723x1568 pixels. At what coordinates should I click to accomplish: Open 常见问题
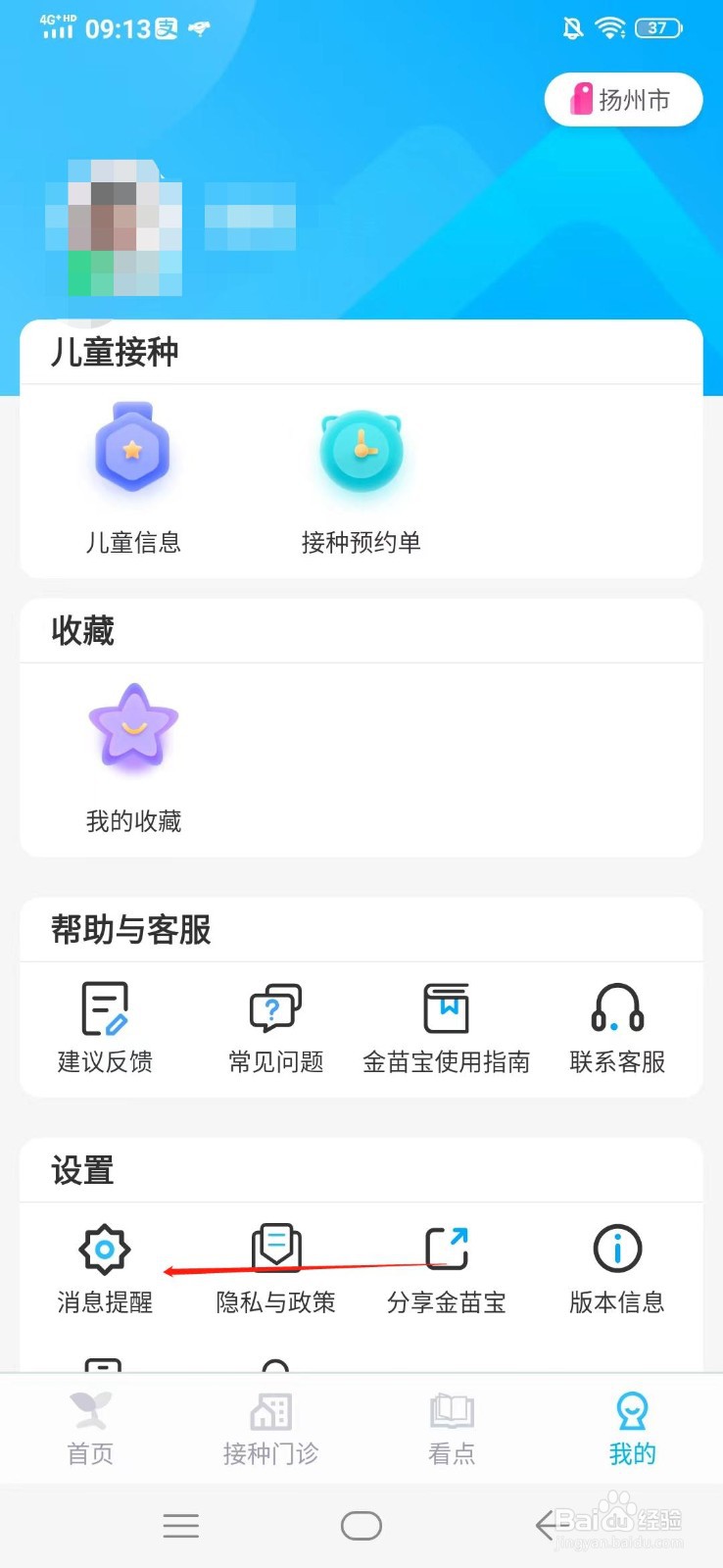275,1027
